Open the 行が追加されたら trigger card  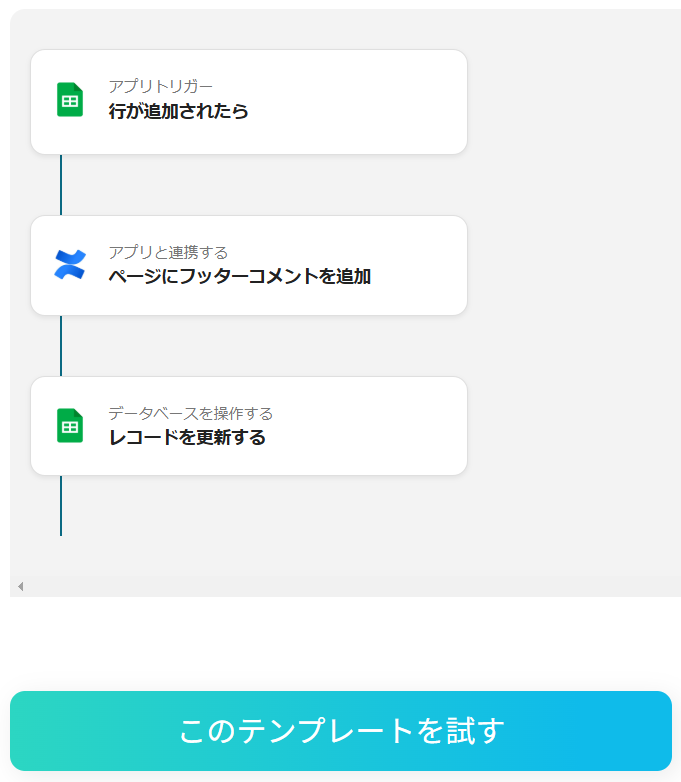click(x=248, y=102)
